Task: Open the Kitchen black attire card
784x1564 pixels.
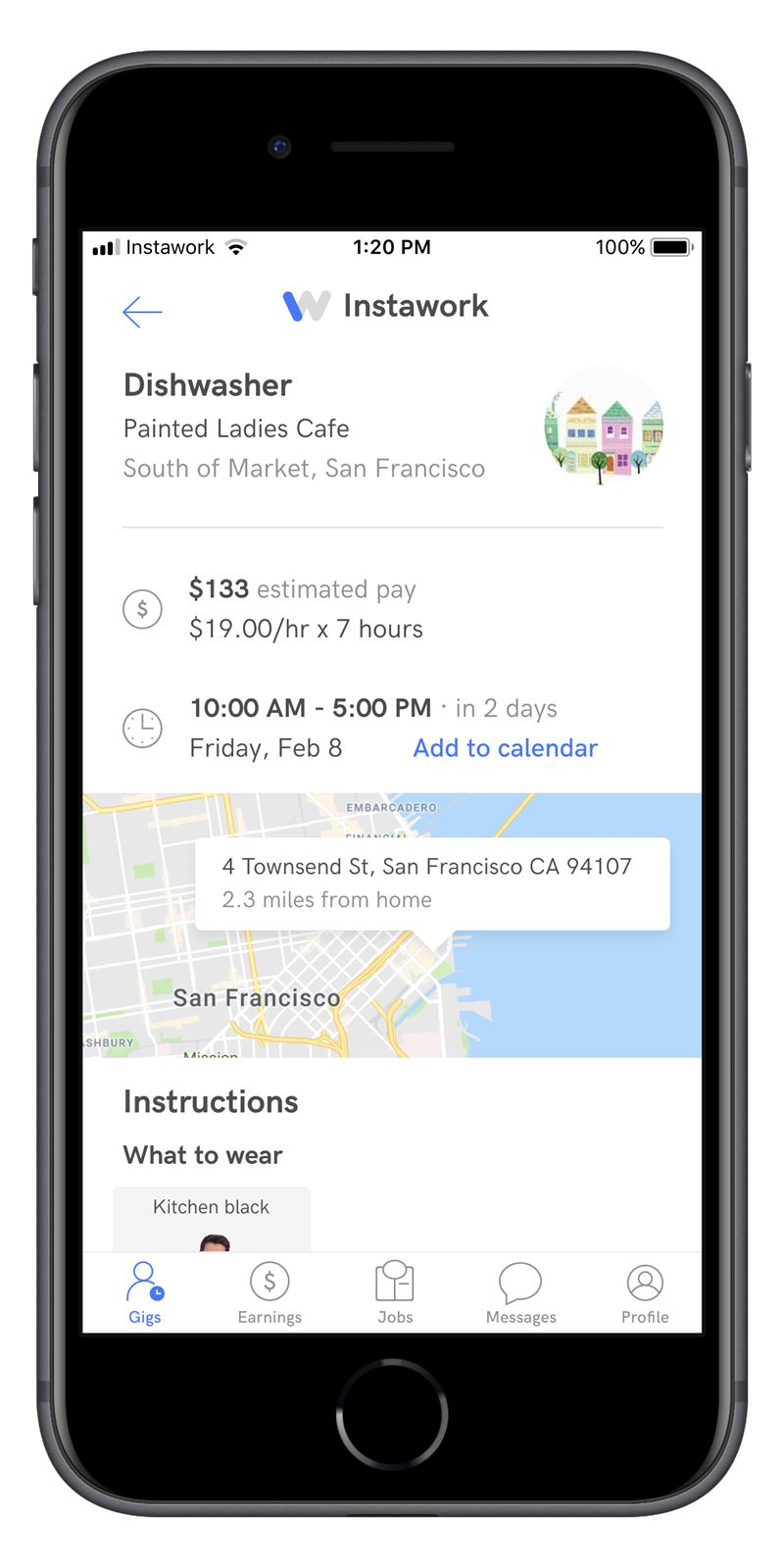Action: click(x=212, y=1219)
